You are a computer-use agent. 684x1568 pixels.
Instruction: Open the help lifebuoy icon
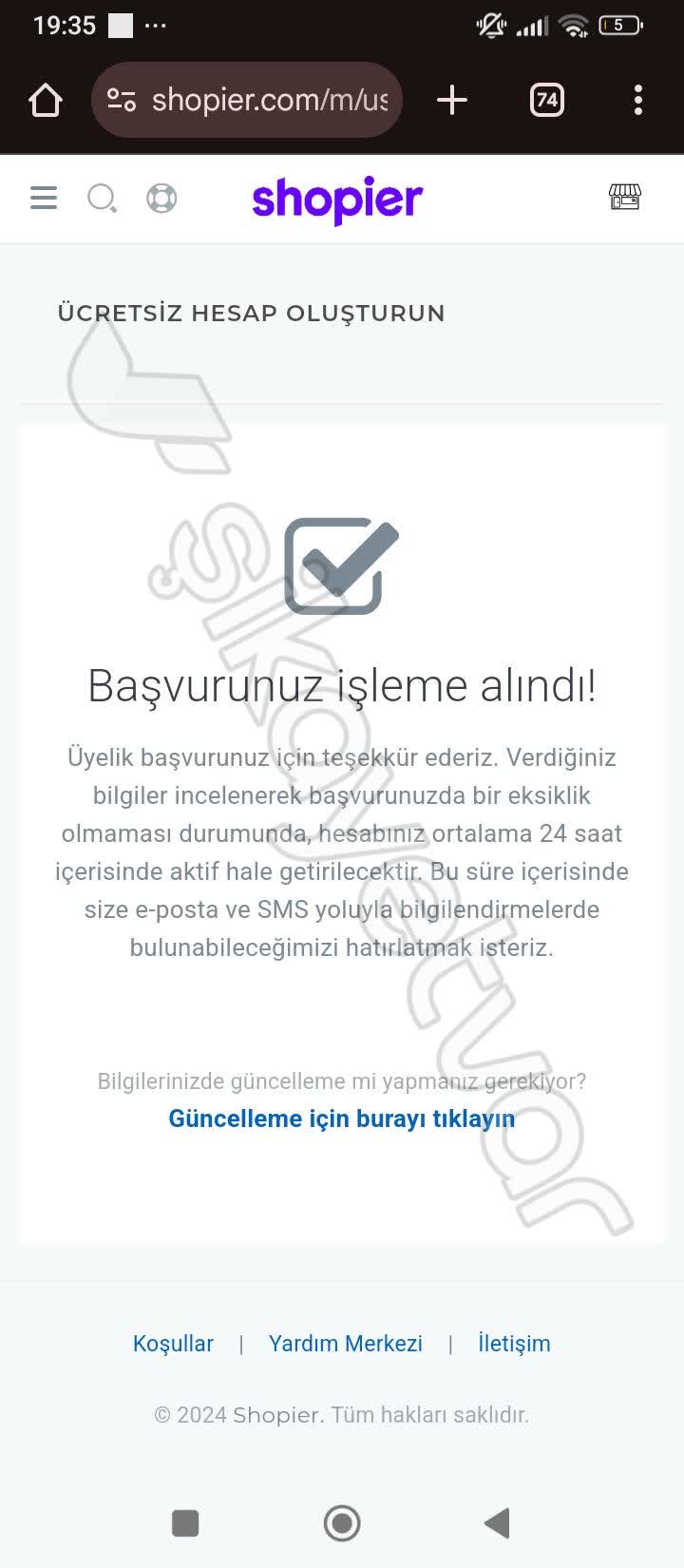click(x=161, y=198)
